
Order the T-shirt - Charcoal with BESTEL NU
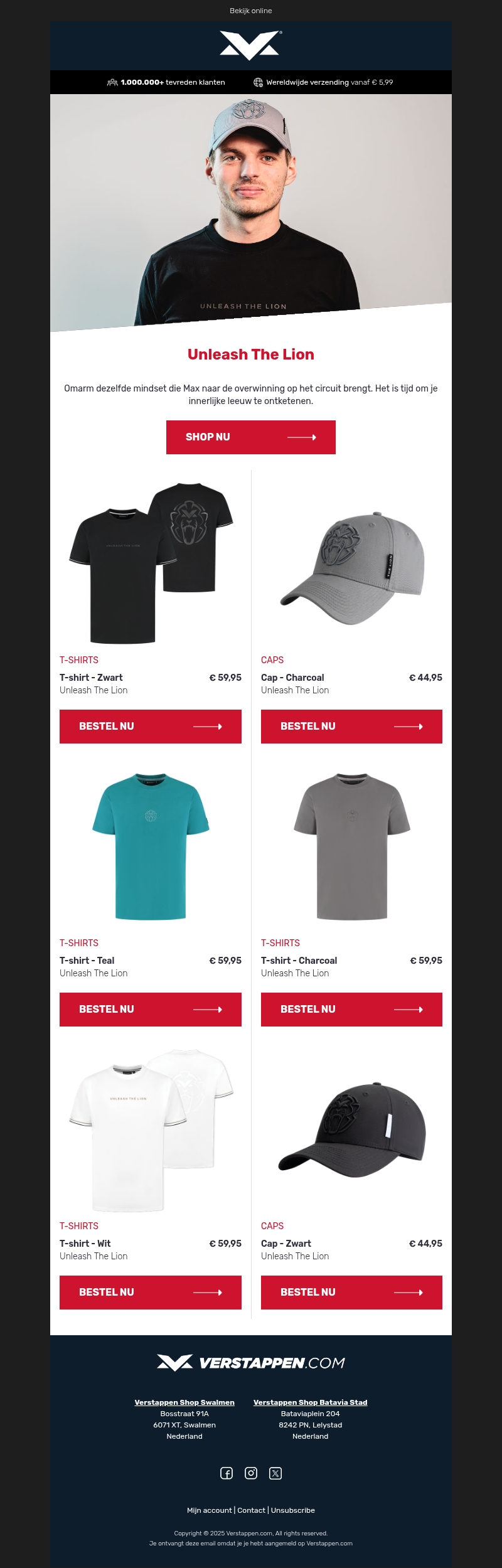[x=351, y=1009]
